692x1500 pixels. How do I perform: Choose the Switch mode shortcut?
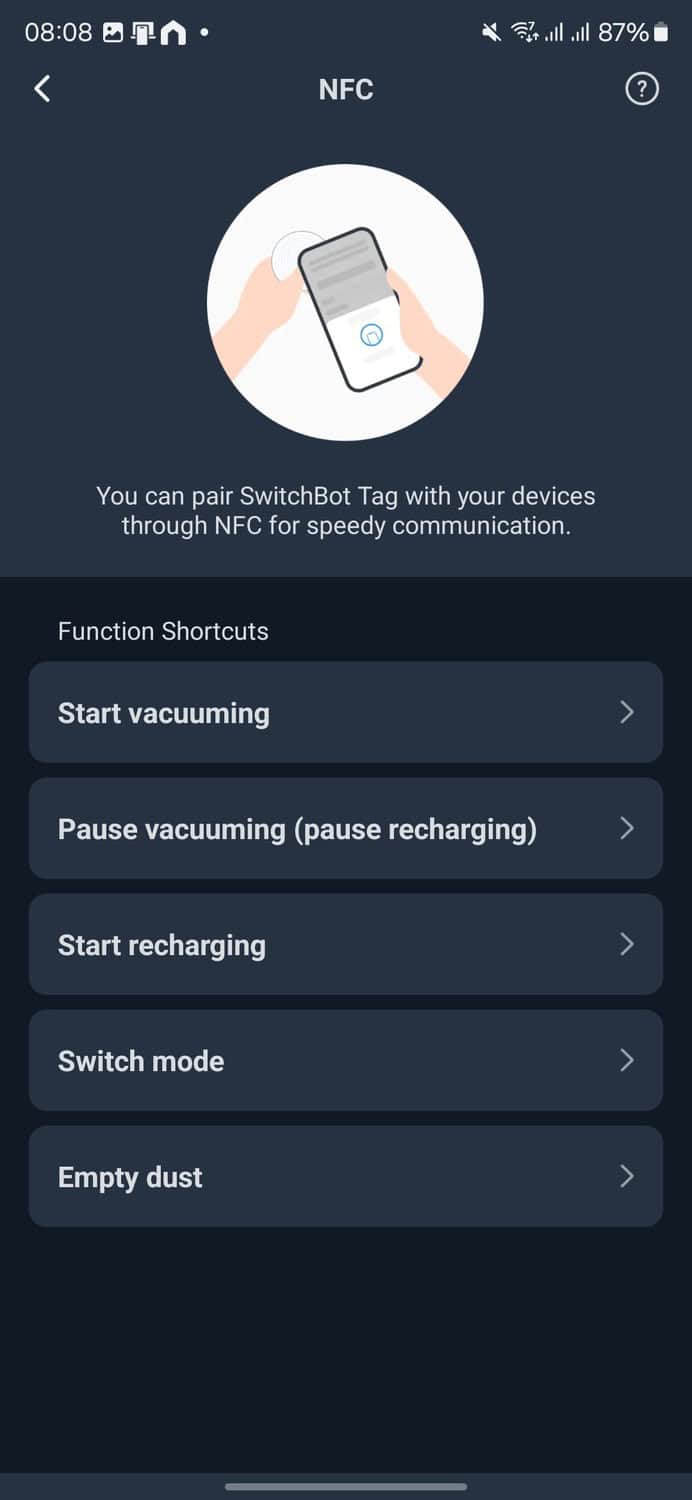pos(345,1060)
